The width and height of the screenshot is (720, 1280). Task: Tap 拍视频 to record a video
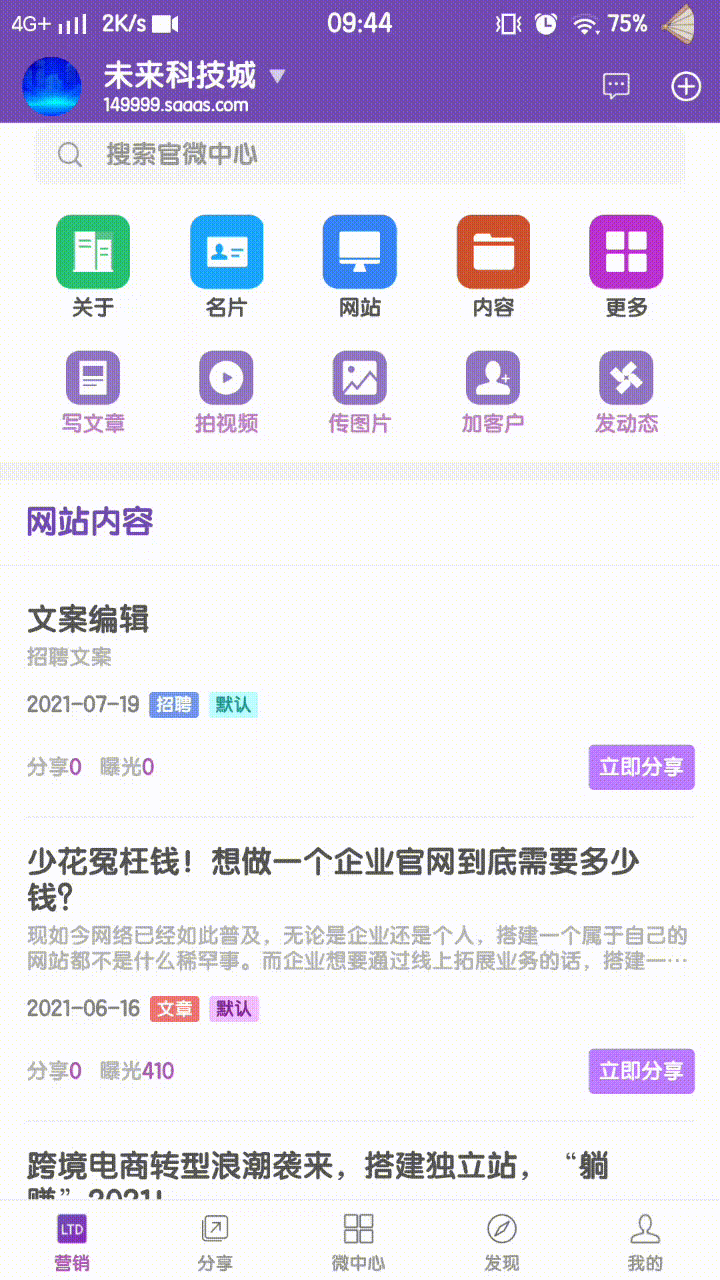tap(227, 393)
